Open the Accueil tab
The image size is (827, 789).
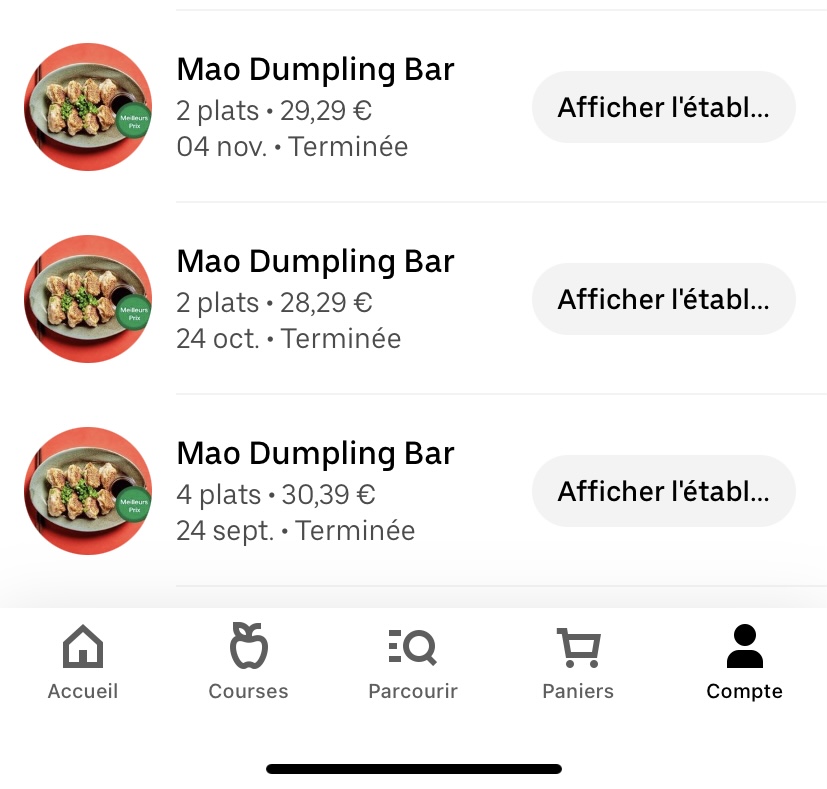pos(83,662)
